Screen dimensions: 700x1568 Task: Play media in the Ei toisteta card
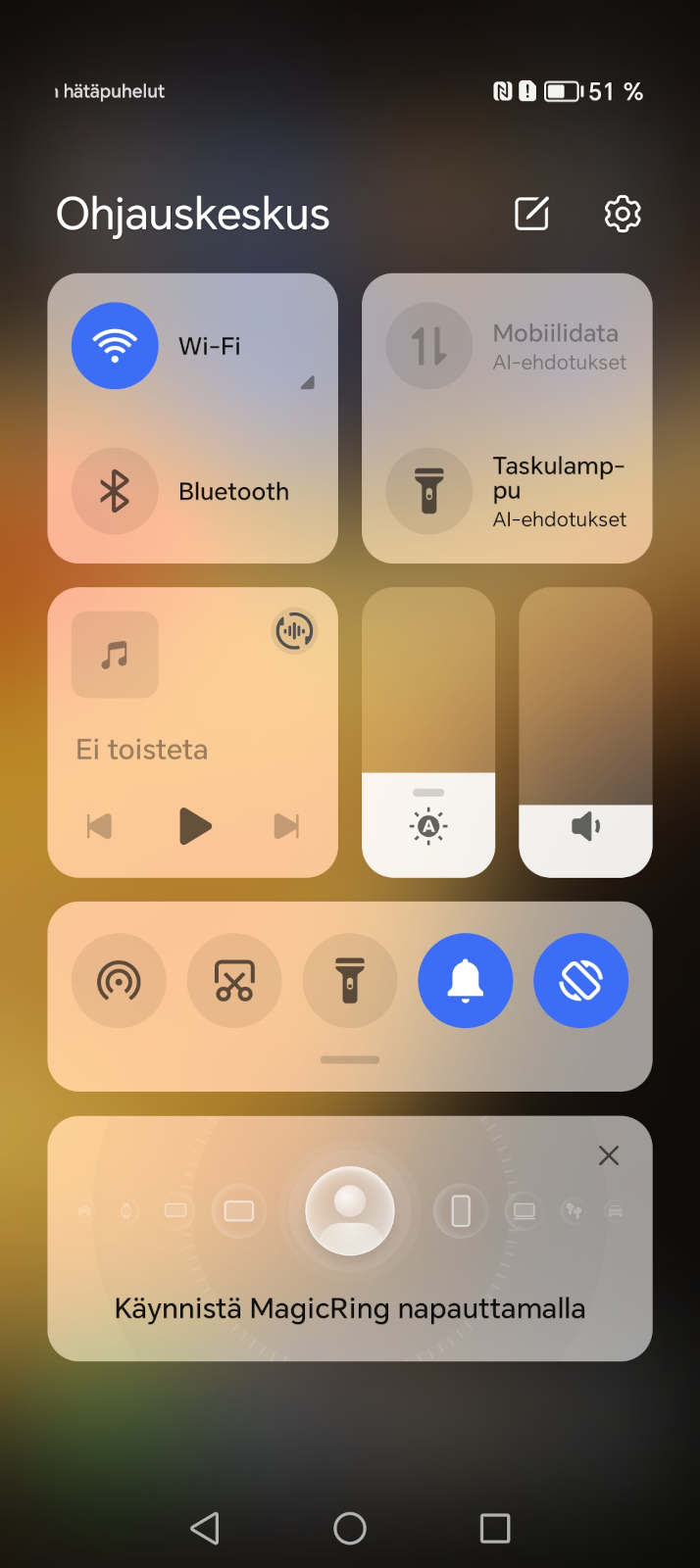pyautogui.click(x=195, y=826)
